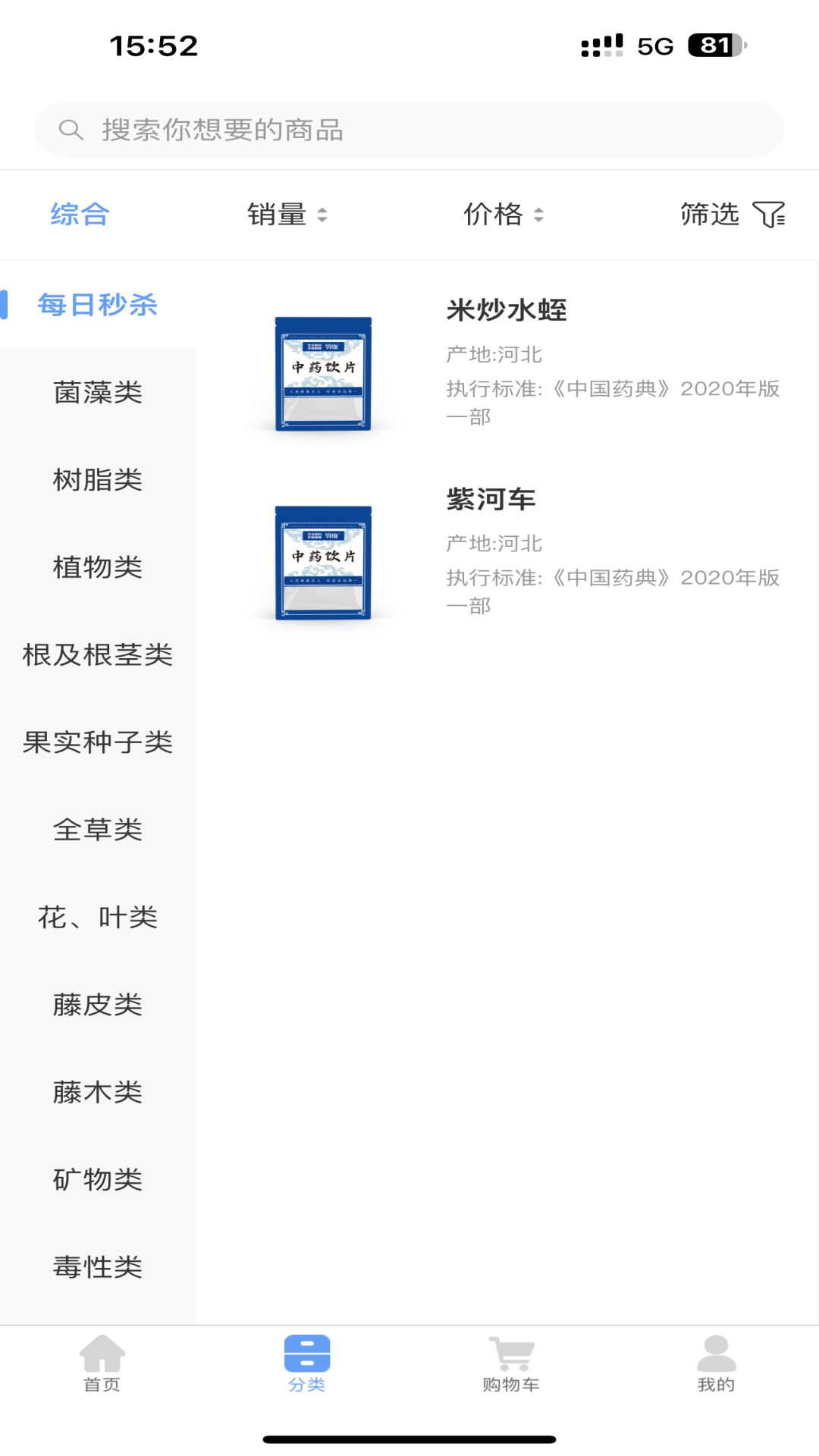Switch to the 花、叶类 category
Viewport: 819px width, 1456px height.
coord(98,917)
